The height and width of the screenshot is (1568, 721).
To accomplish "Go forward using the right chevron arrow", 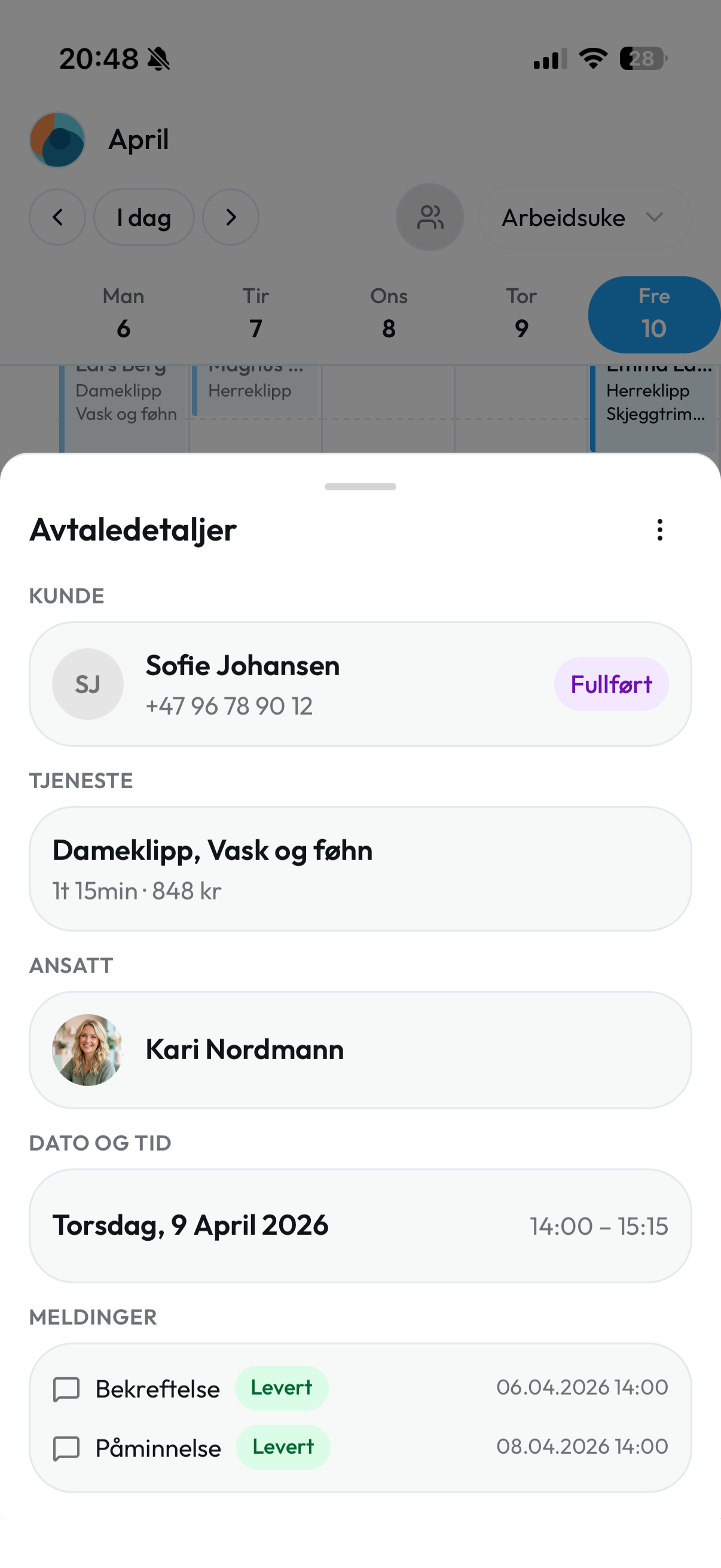I will point(231,217).
